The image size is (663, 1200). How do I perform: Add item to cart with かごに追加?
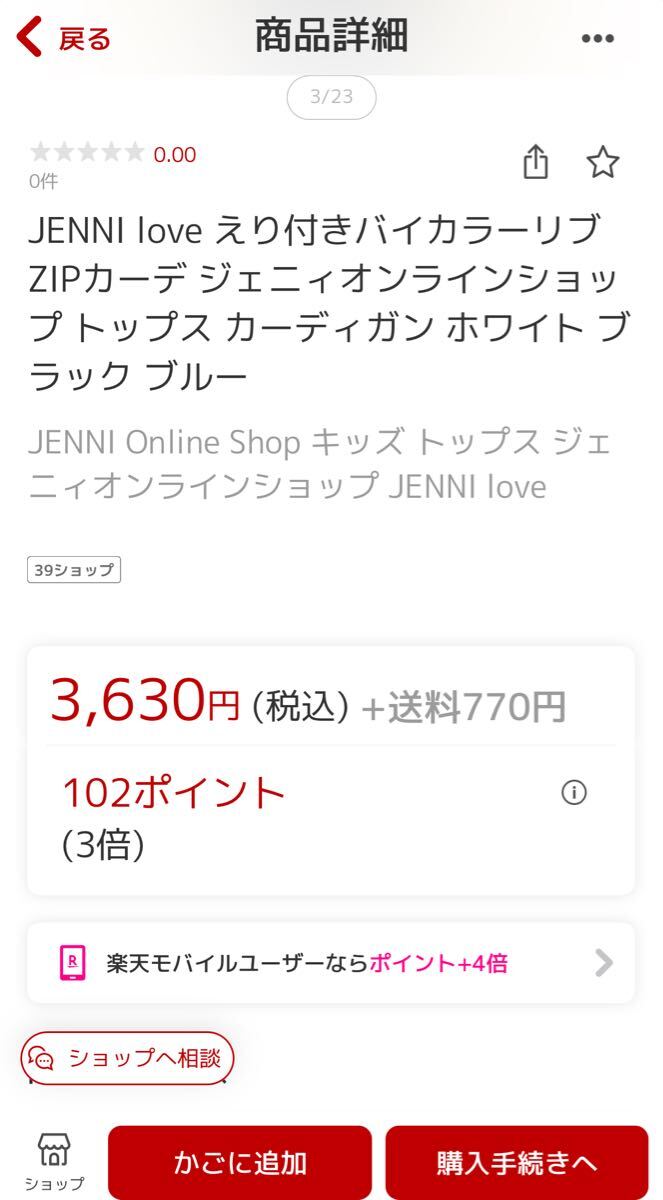tap(240, 1162)
